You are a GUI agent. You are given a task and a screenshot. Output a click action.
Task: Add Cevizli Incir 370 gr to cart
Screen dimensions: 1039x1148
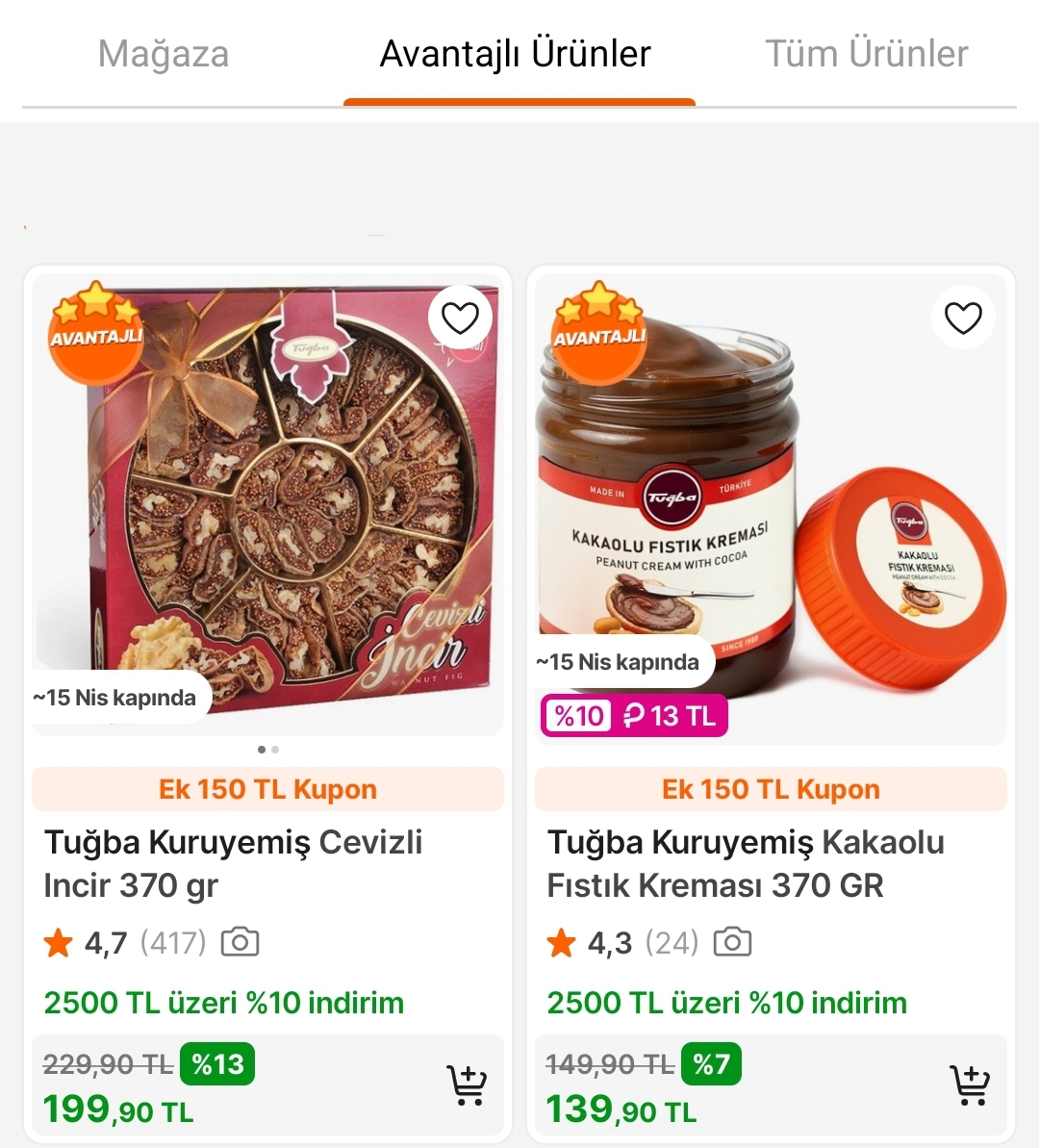468,1085
